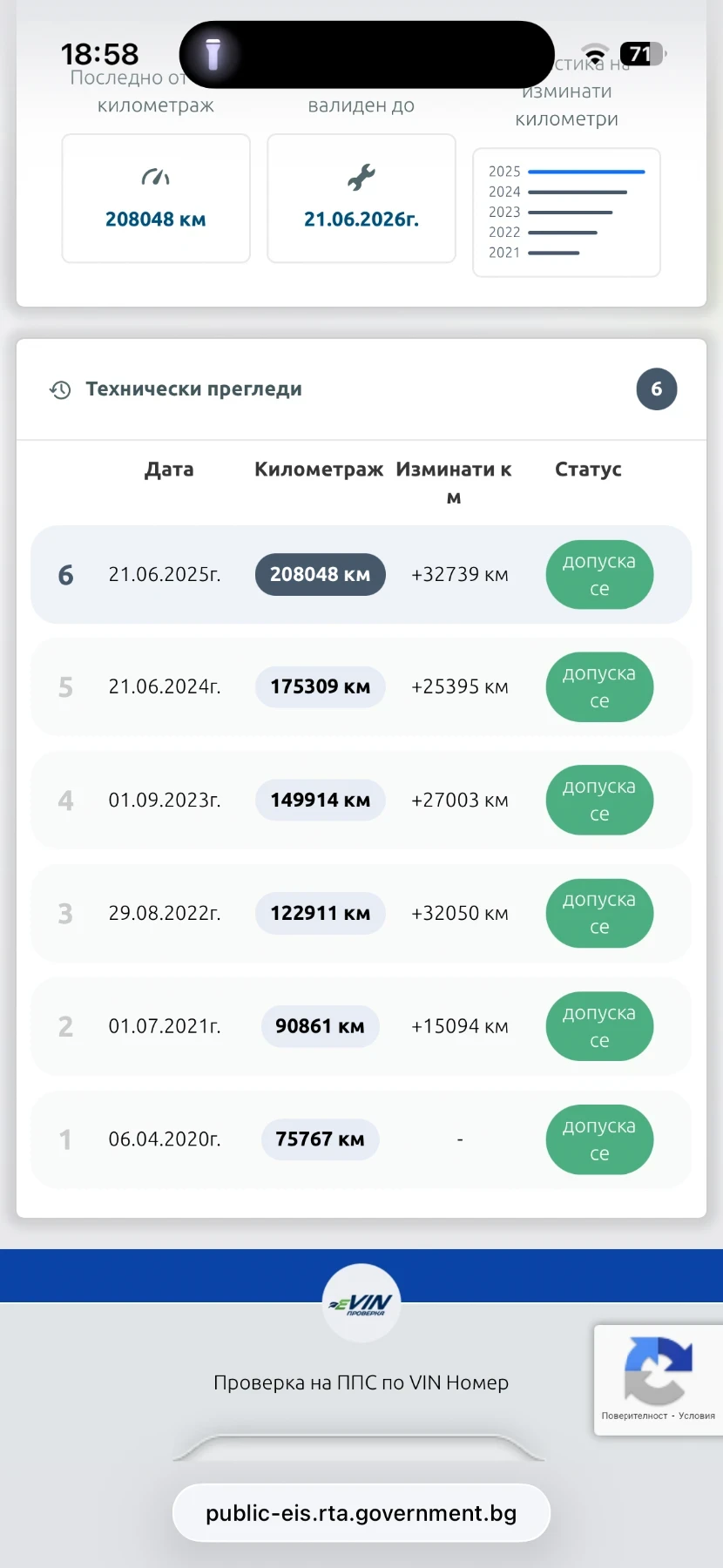Tap the 18:58 clock in the status bar
723x1568 pixels.
pyautogui.click(x=99, y=54)
